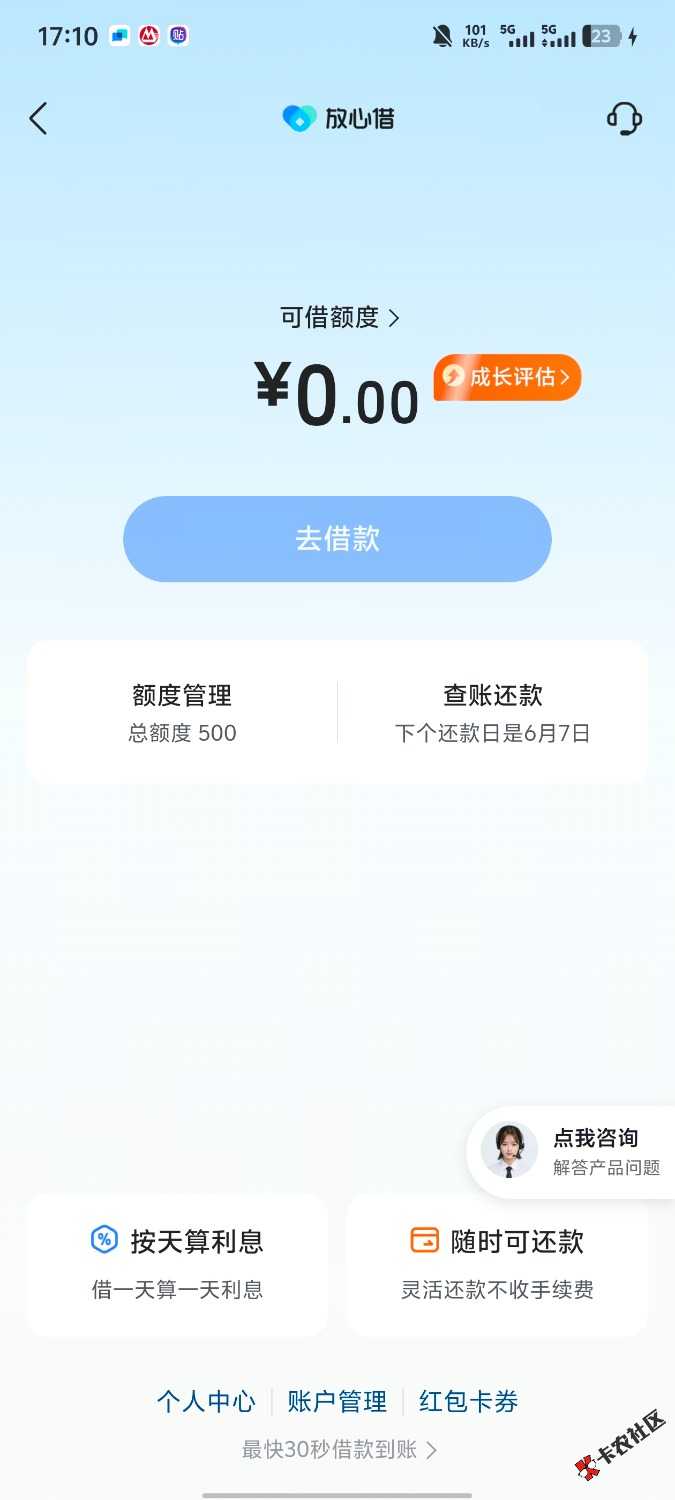Open 红包卡券
This screenshot has height=1500, width=675.
[x=468, y=1402]
